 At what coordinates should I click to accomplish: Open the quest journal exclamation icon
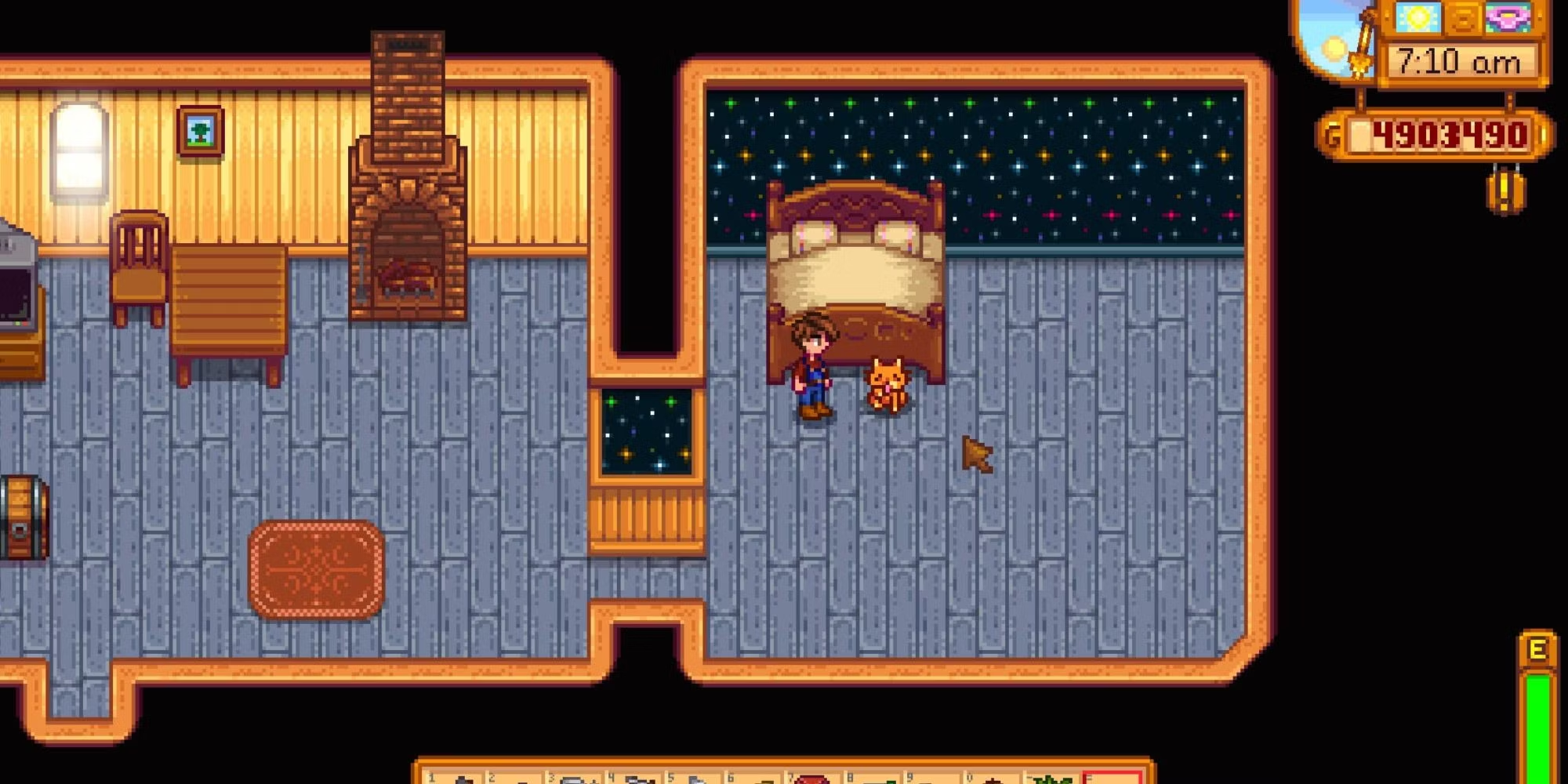(1505, 191)
